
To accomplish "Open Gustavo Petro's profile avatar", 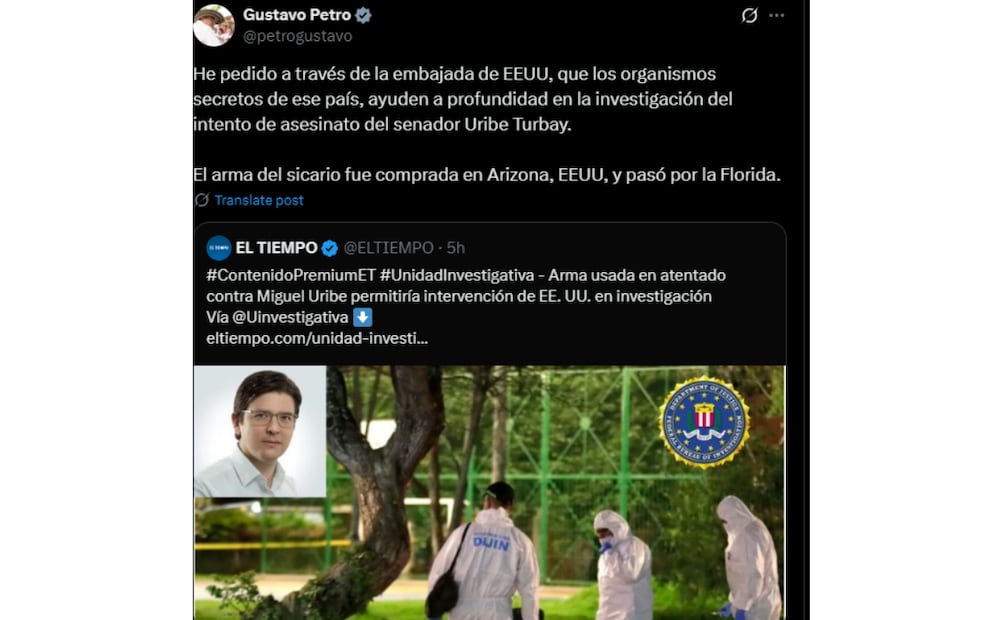I will 213,25.
